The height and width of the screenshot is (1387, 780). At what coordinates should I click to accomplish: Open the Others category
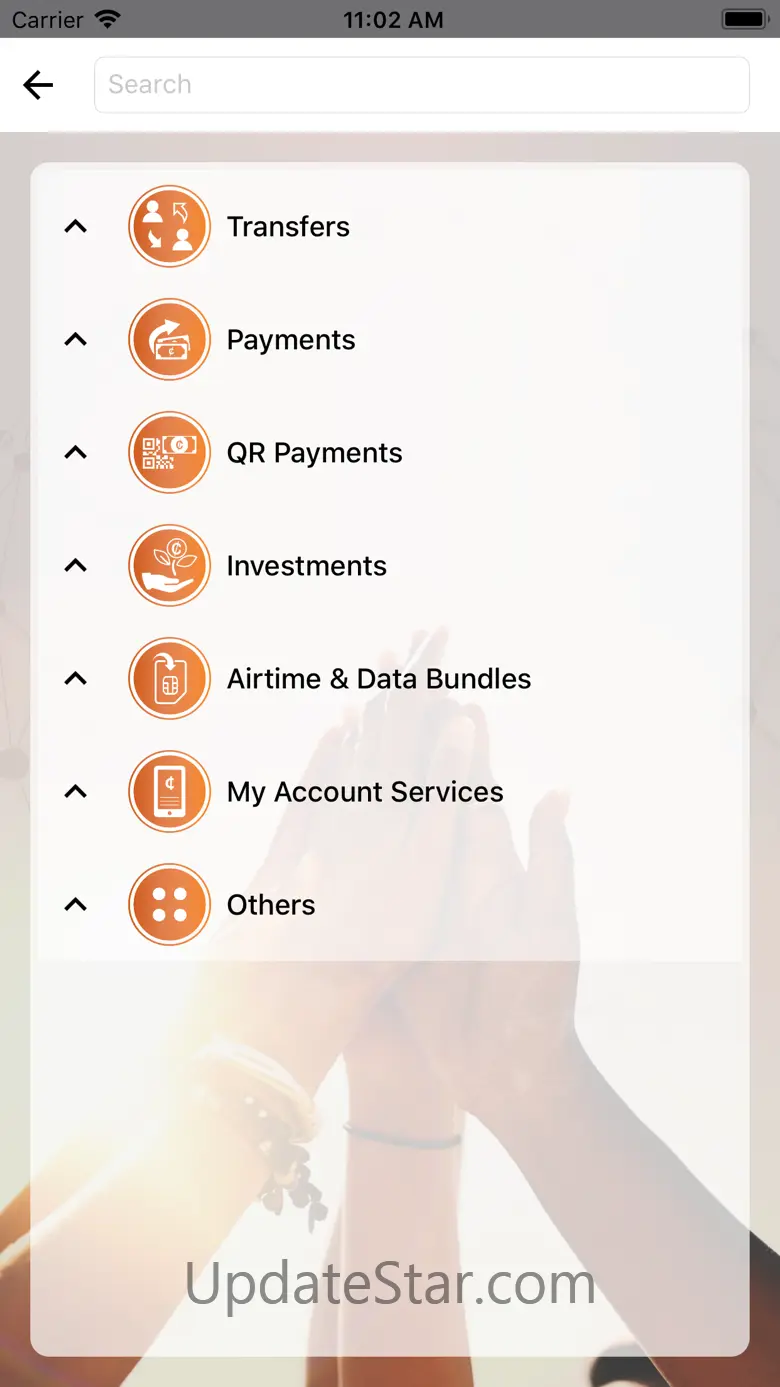click(390, 905)
